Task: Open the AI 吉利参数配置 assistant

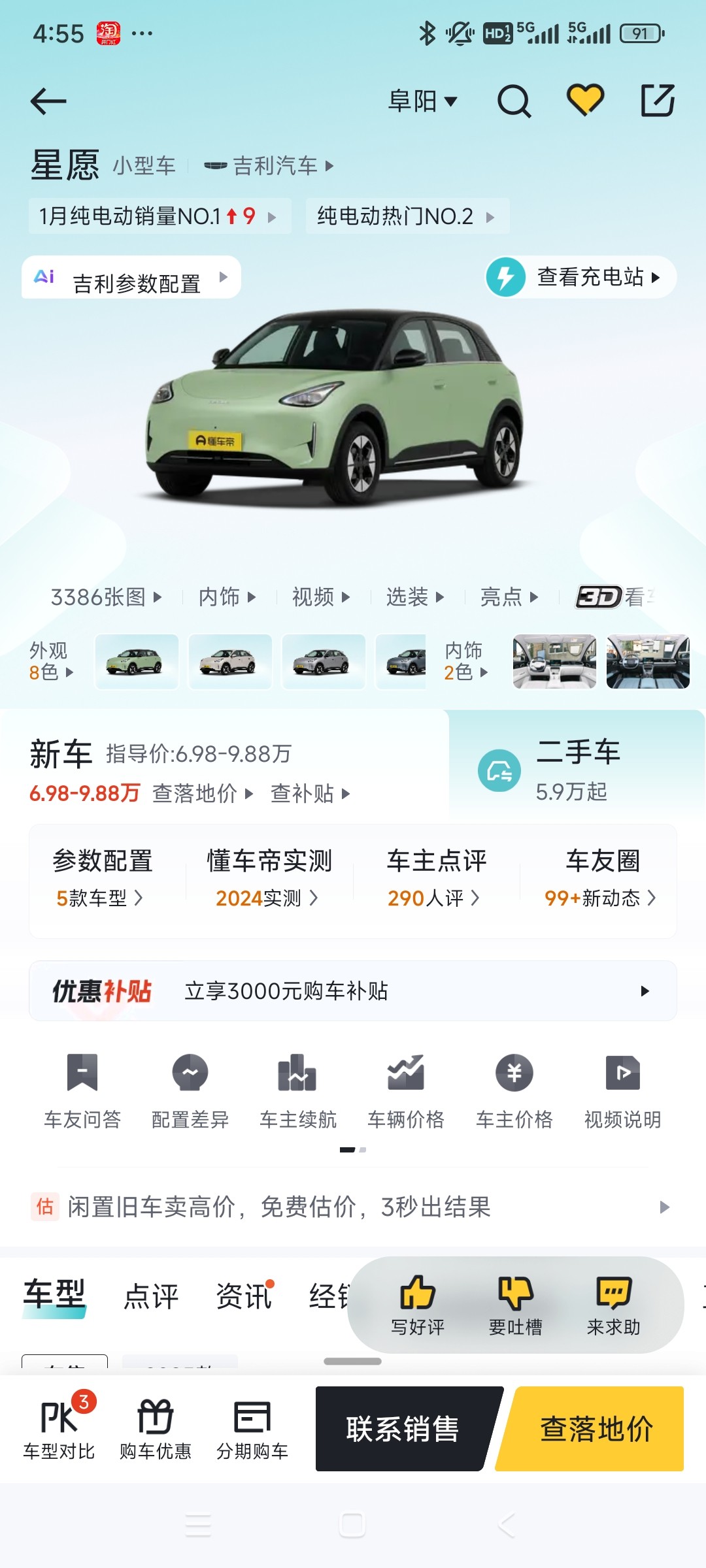Action: tap(131, 278)
